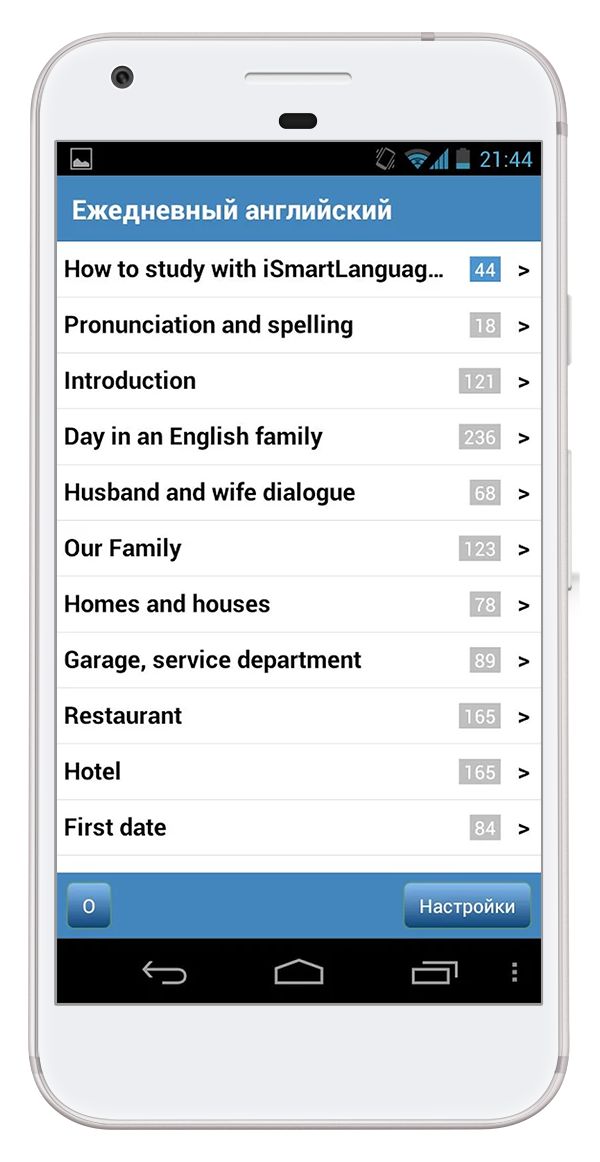The width and height of the screenshot is (600, 1162).
Task: Open the Pronunciation and spelling lesson
Action: click(299, 325)
